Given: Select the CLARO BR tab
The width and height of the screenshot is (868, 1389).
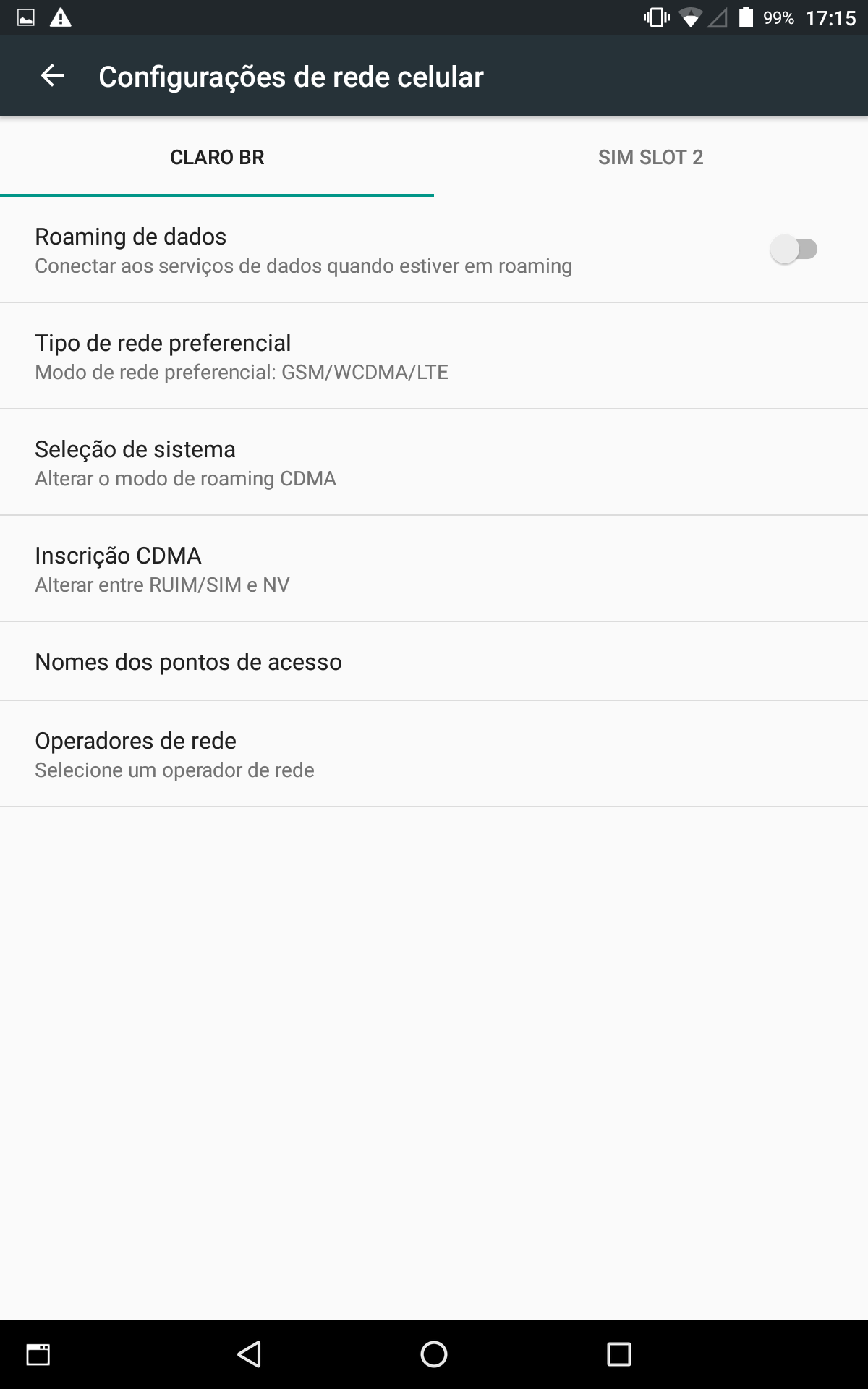Looking at the screenshot, I should tap(217, 157).
